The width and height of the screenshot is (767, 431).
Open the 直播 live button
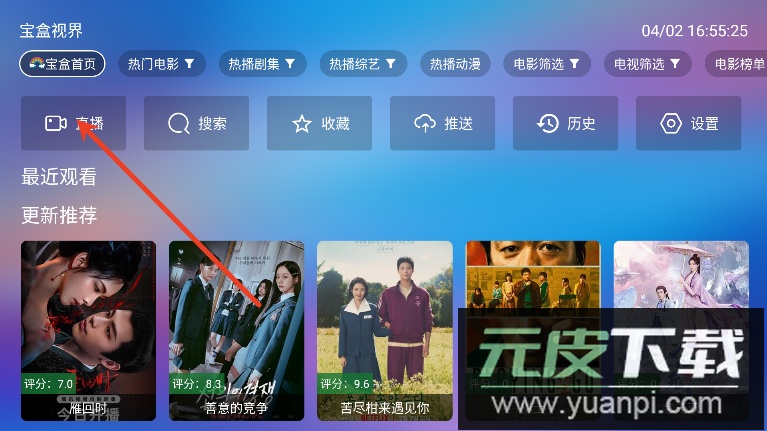pyautogui.click(x=74, y=123)
